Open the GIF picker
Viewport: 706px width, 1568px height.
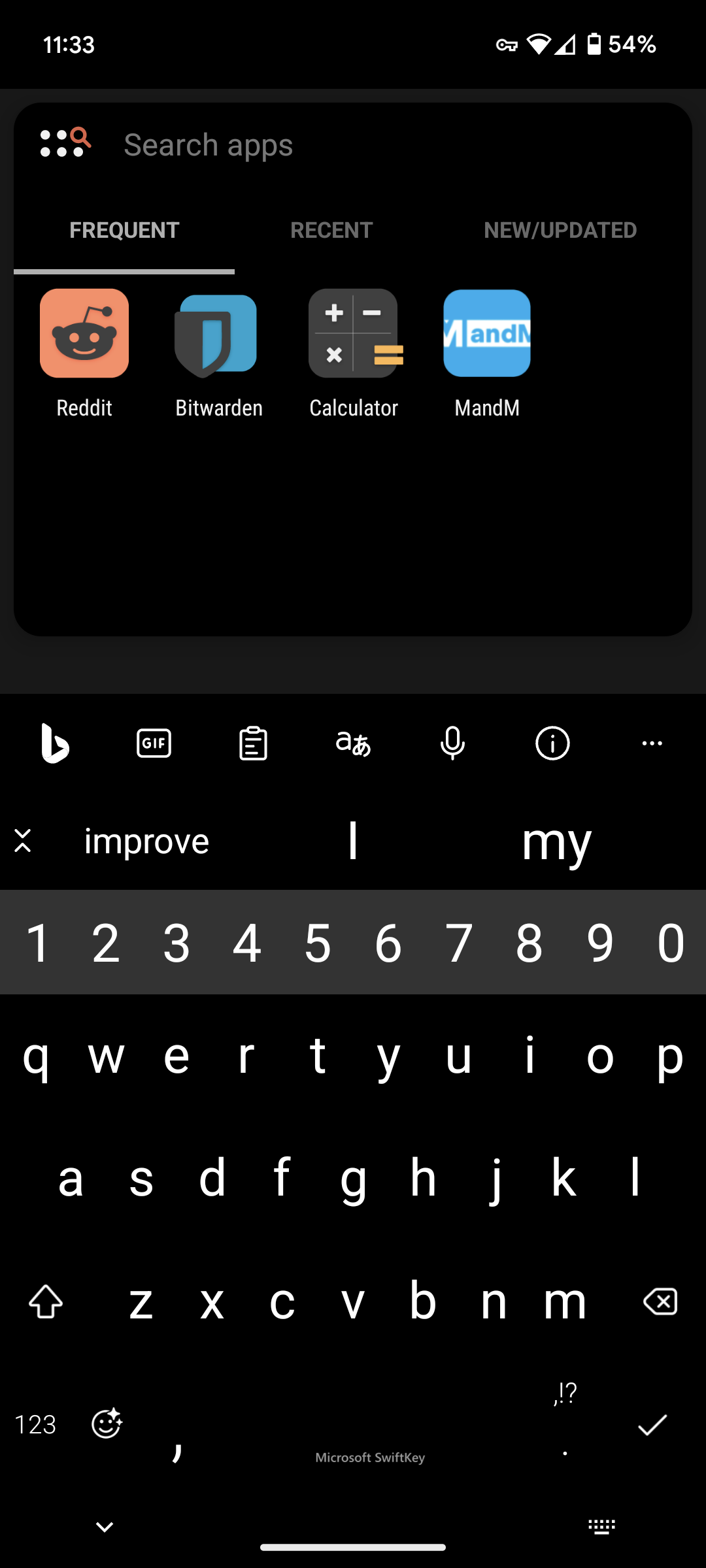(154, 743)
